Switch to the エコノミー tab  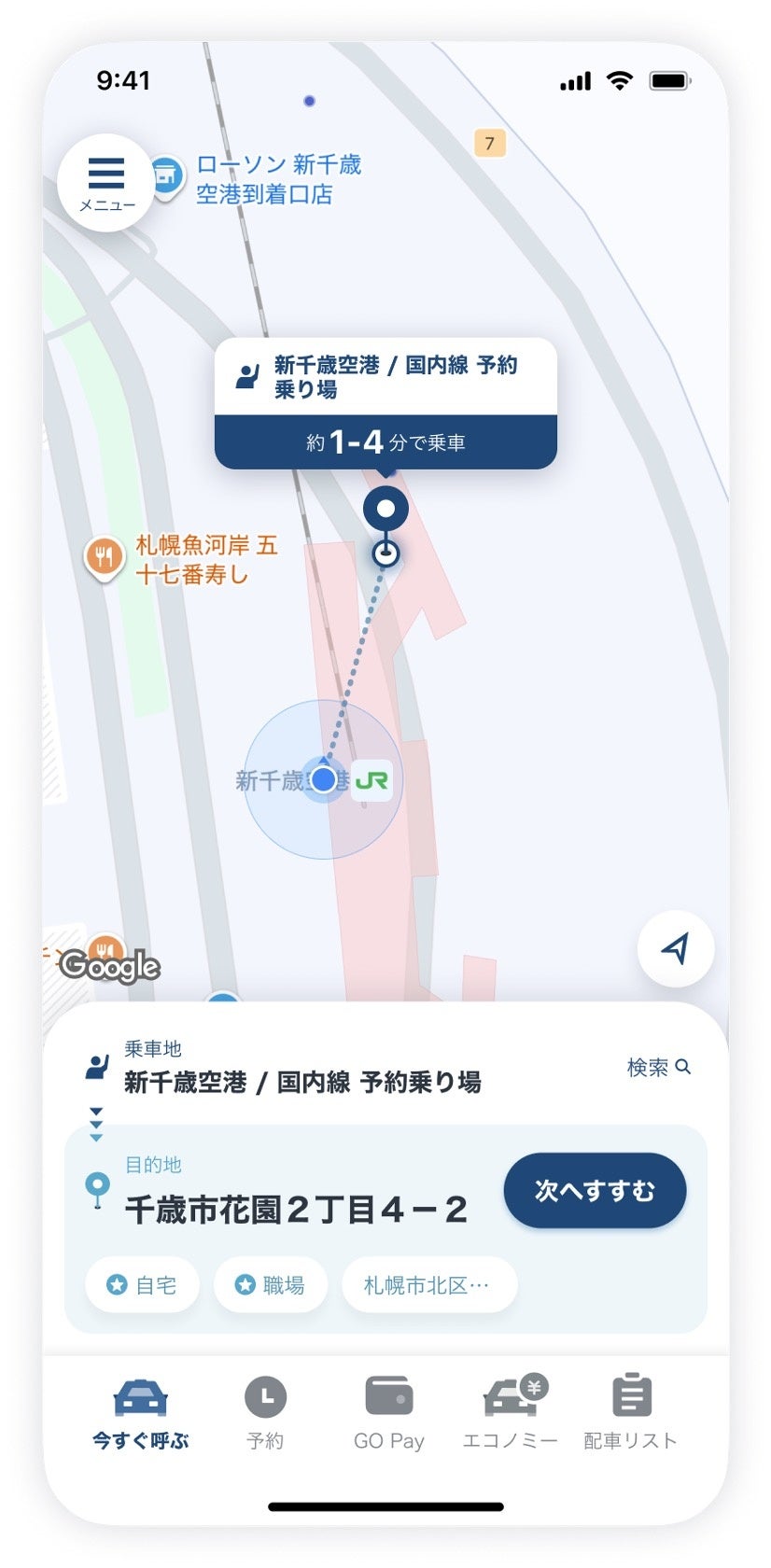pyautogui.click(x=511, y=1412)
